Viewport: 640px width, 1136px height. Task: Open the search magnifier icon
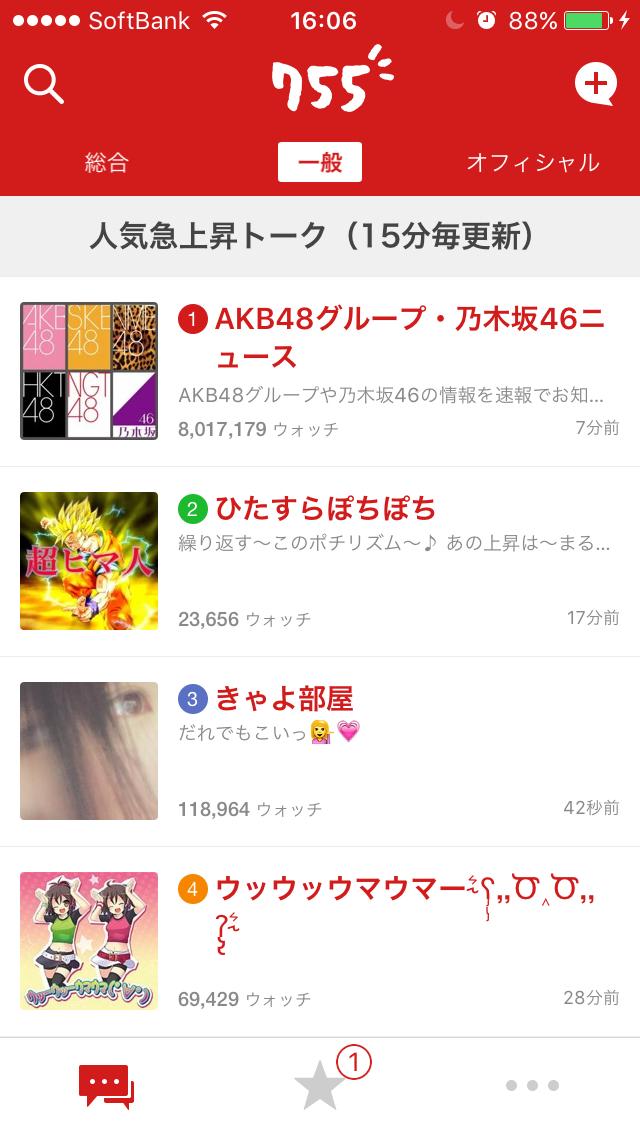click(44, 86)
